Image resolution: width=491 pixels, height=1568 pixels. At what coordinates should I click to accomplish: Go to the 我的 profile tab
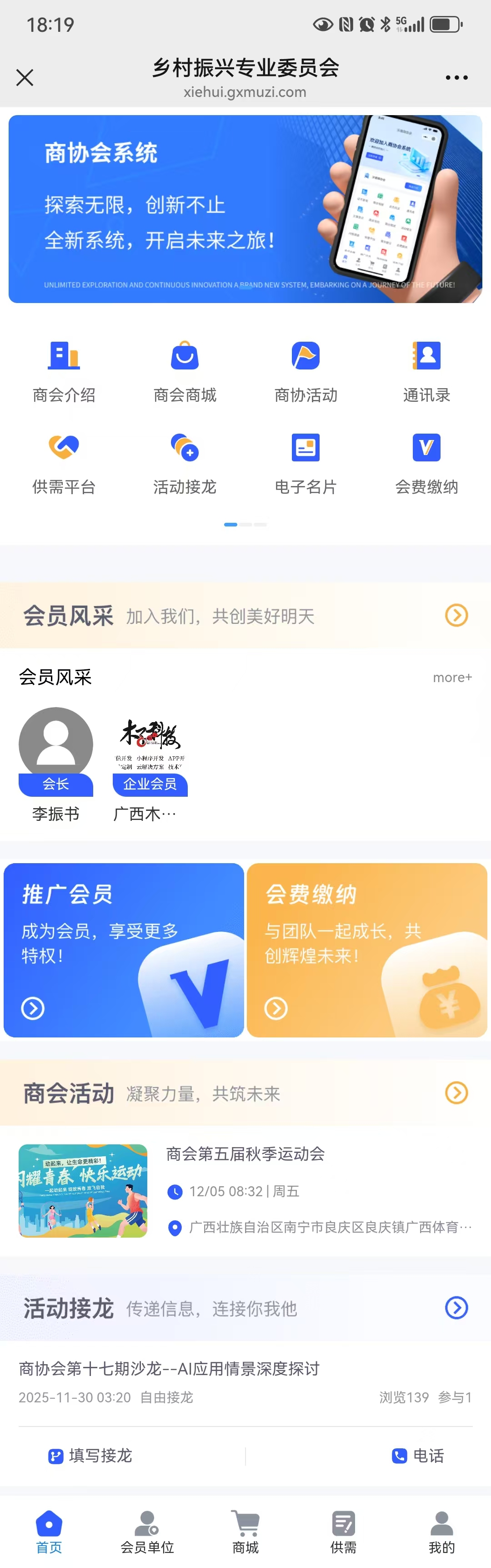[442, 1532]
